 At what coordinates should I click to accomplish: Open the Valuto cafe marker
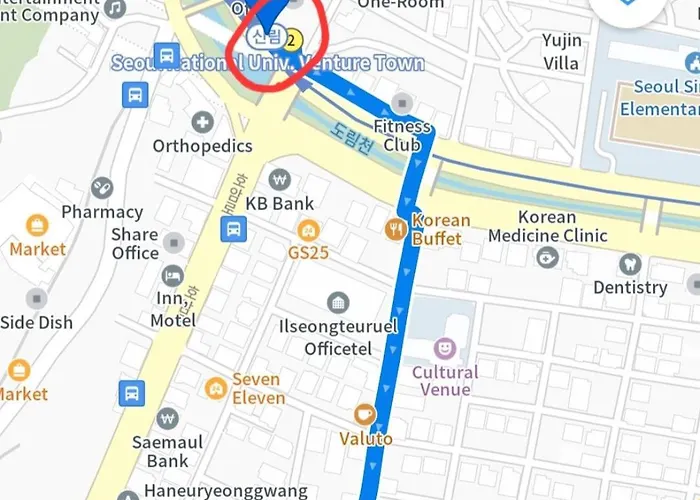(364, 414)
